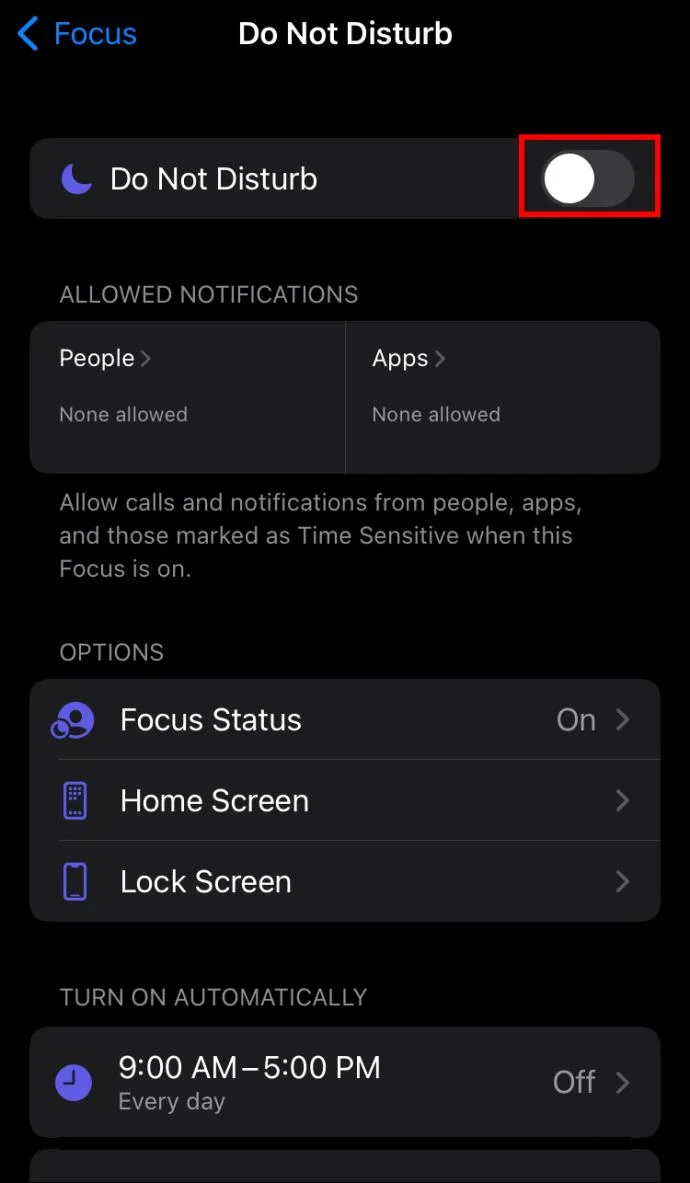Open Focus Status option
The height and width of the screenshot is (1183, 690).
coord(344,720)
